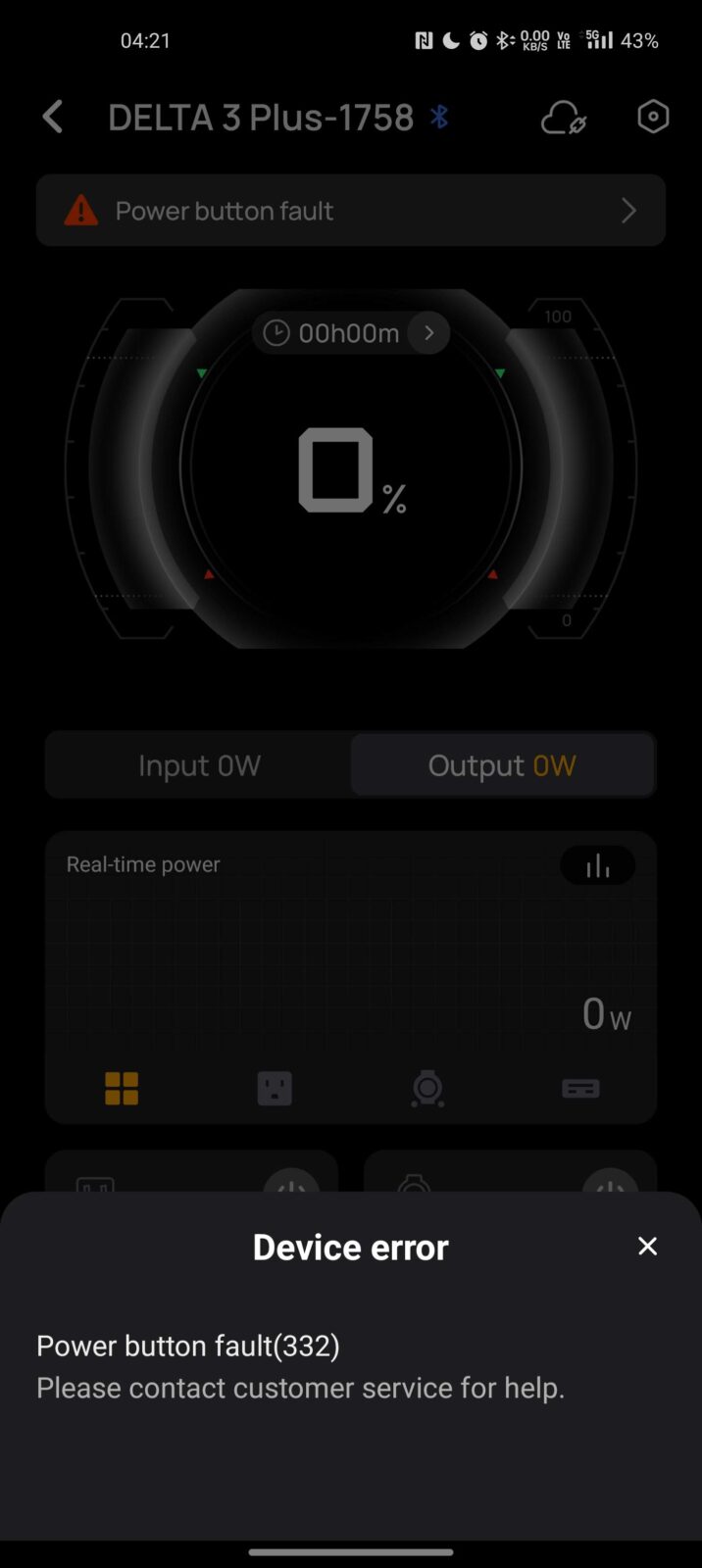Screen dimensions: 702x1568
Task: Open device settings hexagon icon
Action: 653,118
